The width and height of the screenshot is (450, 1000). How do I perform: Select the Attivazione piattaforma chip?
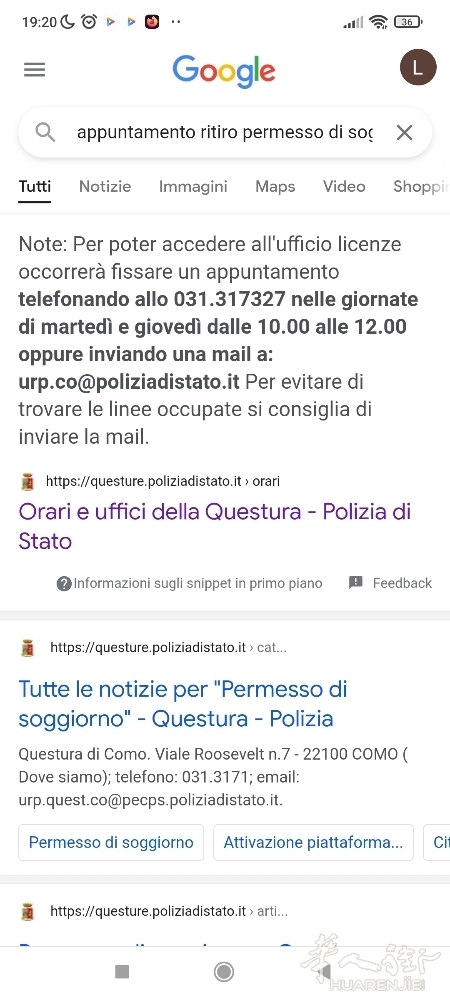pos(313,842)
